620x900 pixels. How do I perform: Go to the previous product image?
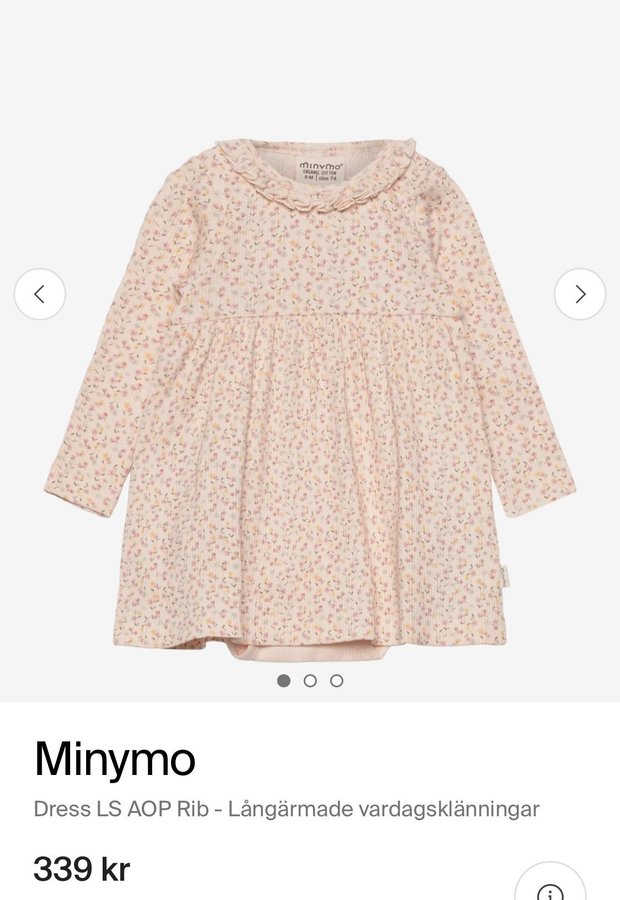[40, 294]
